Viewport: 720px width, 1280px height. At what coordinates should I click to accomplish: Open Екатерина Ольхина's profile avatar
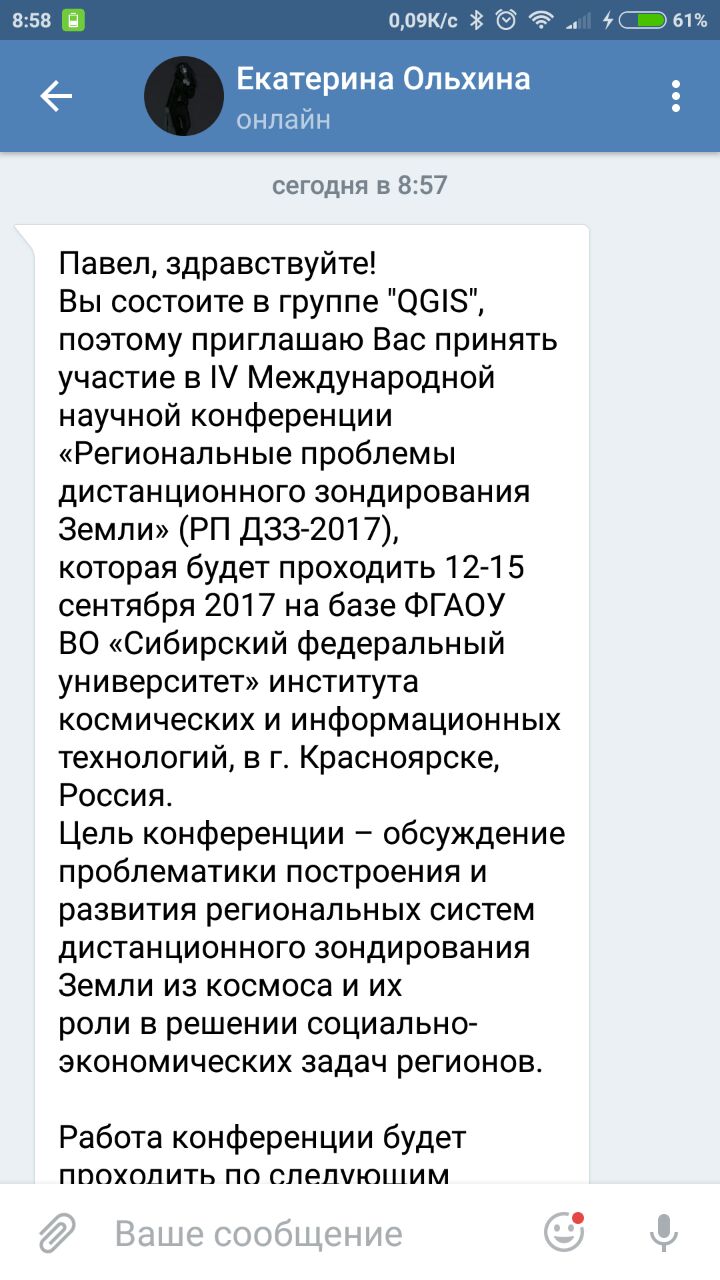[x=184, y=96]
